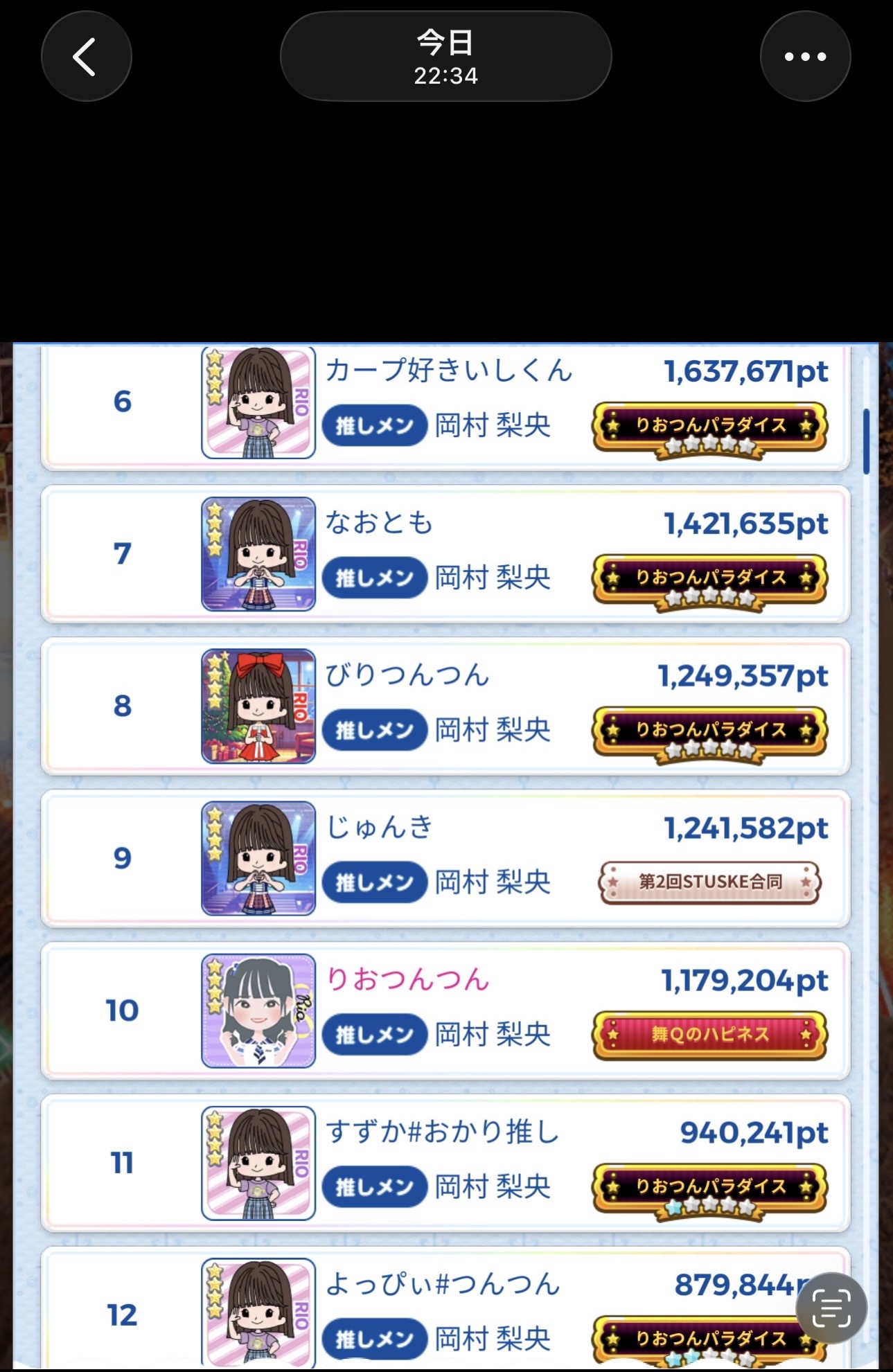This screenshot has height=1372, width=893.
Task: Activate the Live Text scan icon
Action: [x=831, y=1308]
